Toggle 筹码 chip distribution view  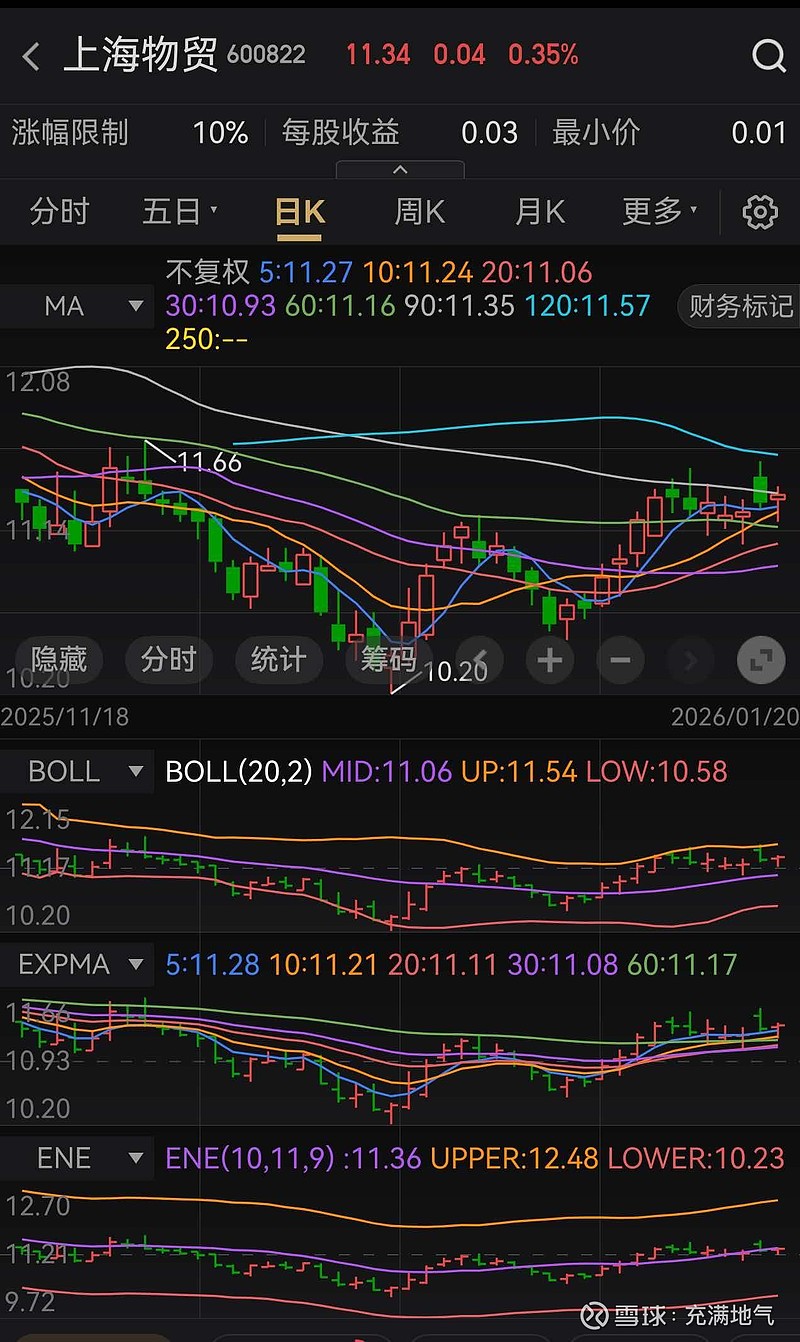pyautogui.click(x=388, y=660)
